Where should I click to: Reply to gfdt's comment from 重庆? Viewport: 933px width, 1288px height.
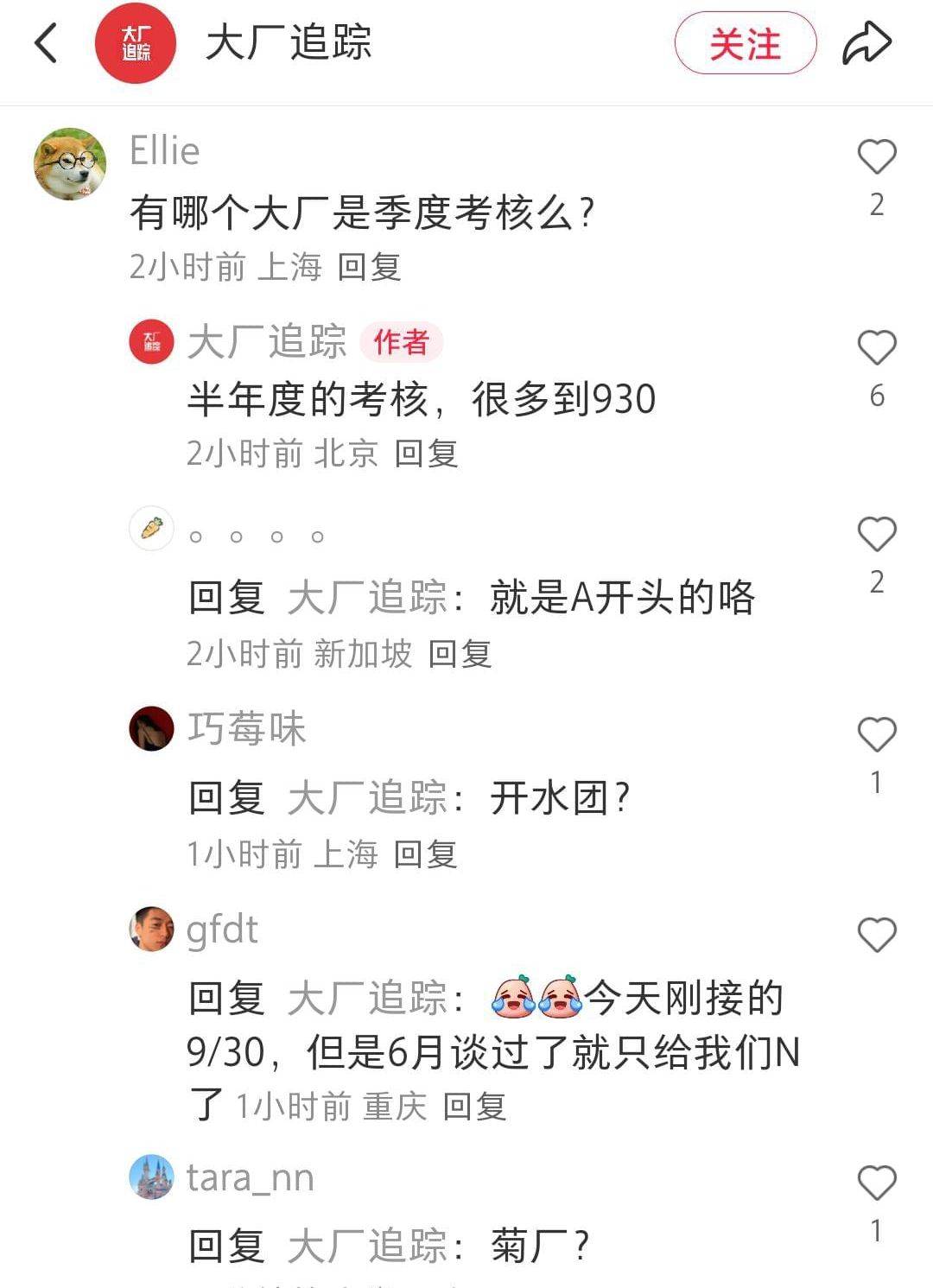click(x=474, y=1107)
